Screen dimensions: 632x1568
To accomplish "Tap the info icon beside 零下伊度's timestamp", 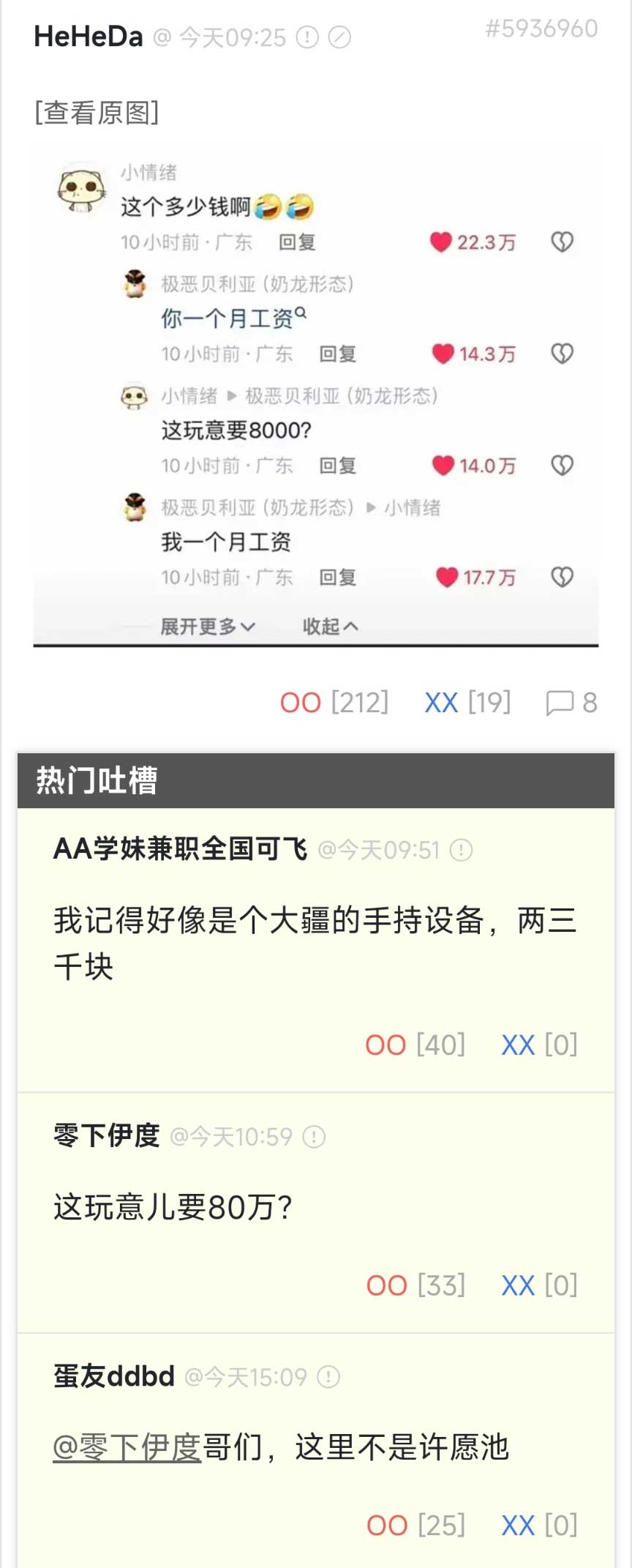I will pos(314,1137).
